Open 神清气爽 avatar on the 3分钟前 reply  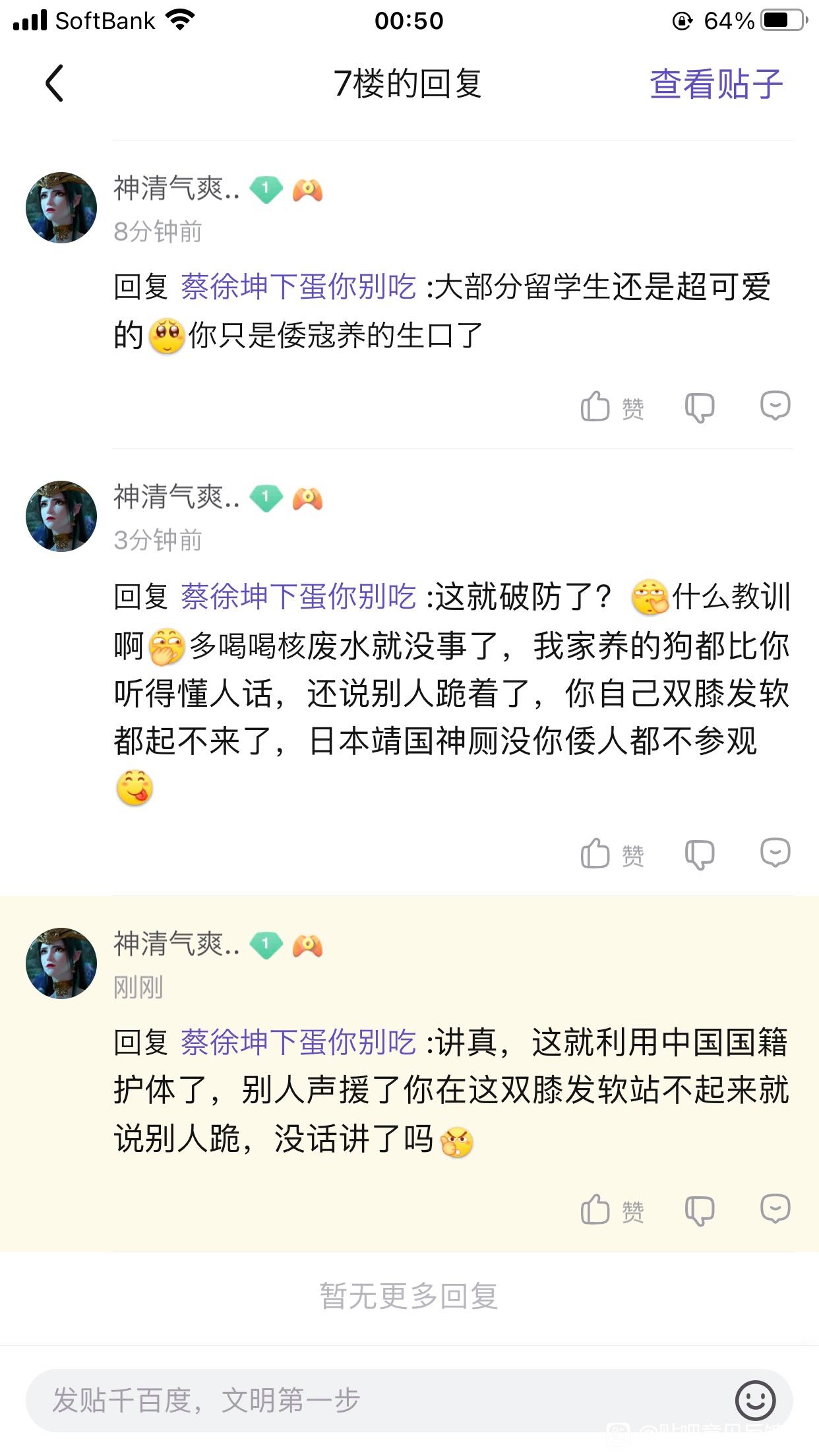click(x=61, y=516)
